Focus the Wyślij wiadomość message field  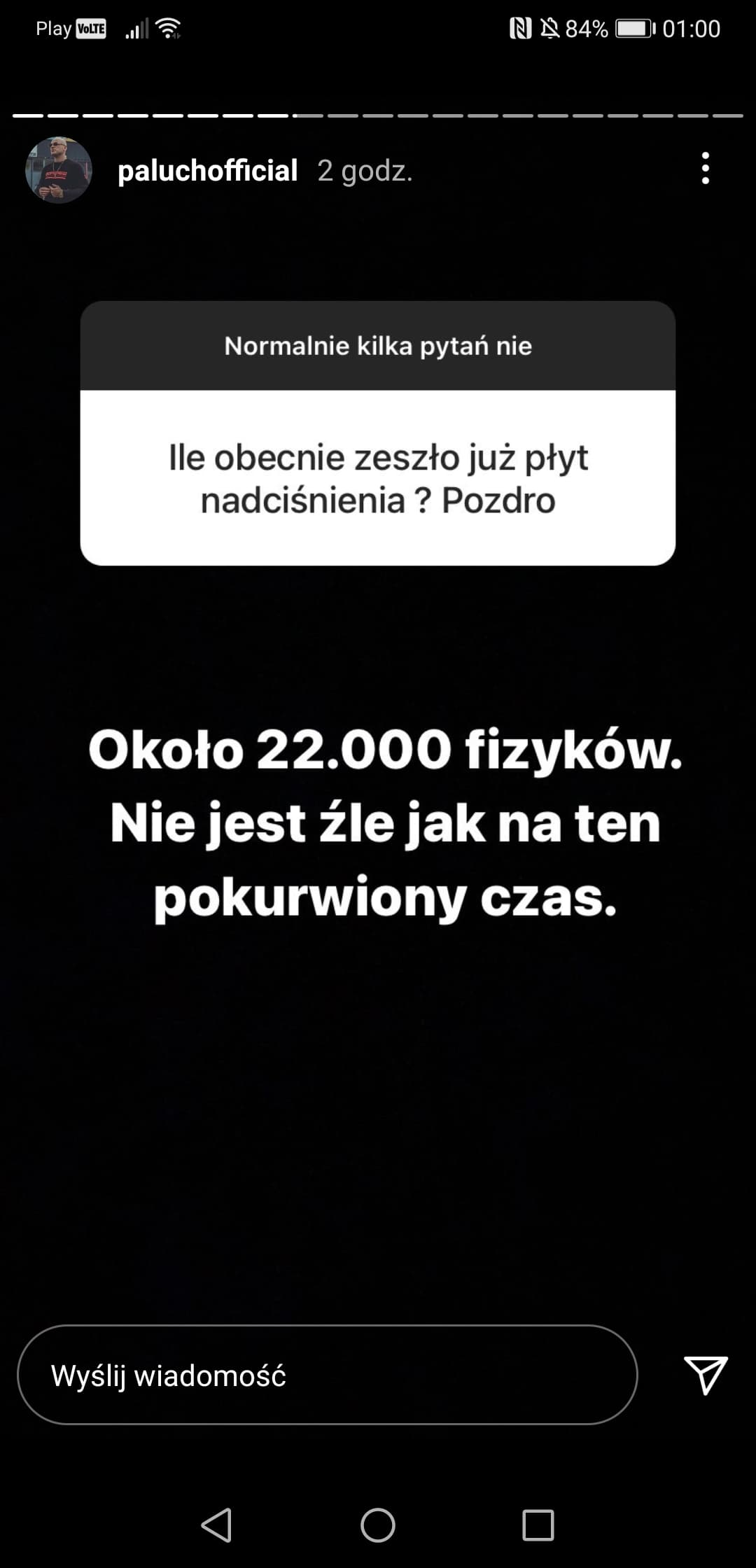(327, 1375)
